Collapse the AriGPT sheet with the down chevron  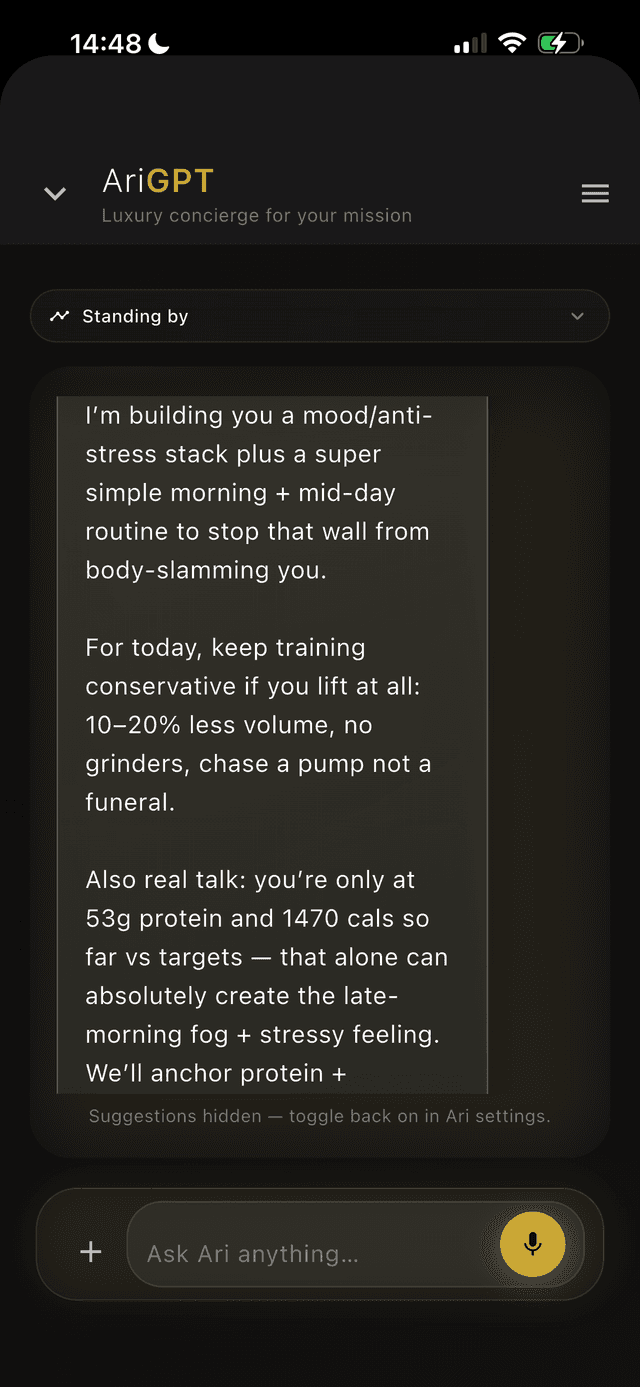click(x=55, y=194)
